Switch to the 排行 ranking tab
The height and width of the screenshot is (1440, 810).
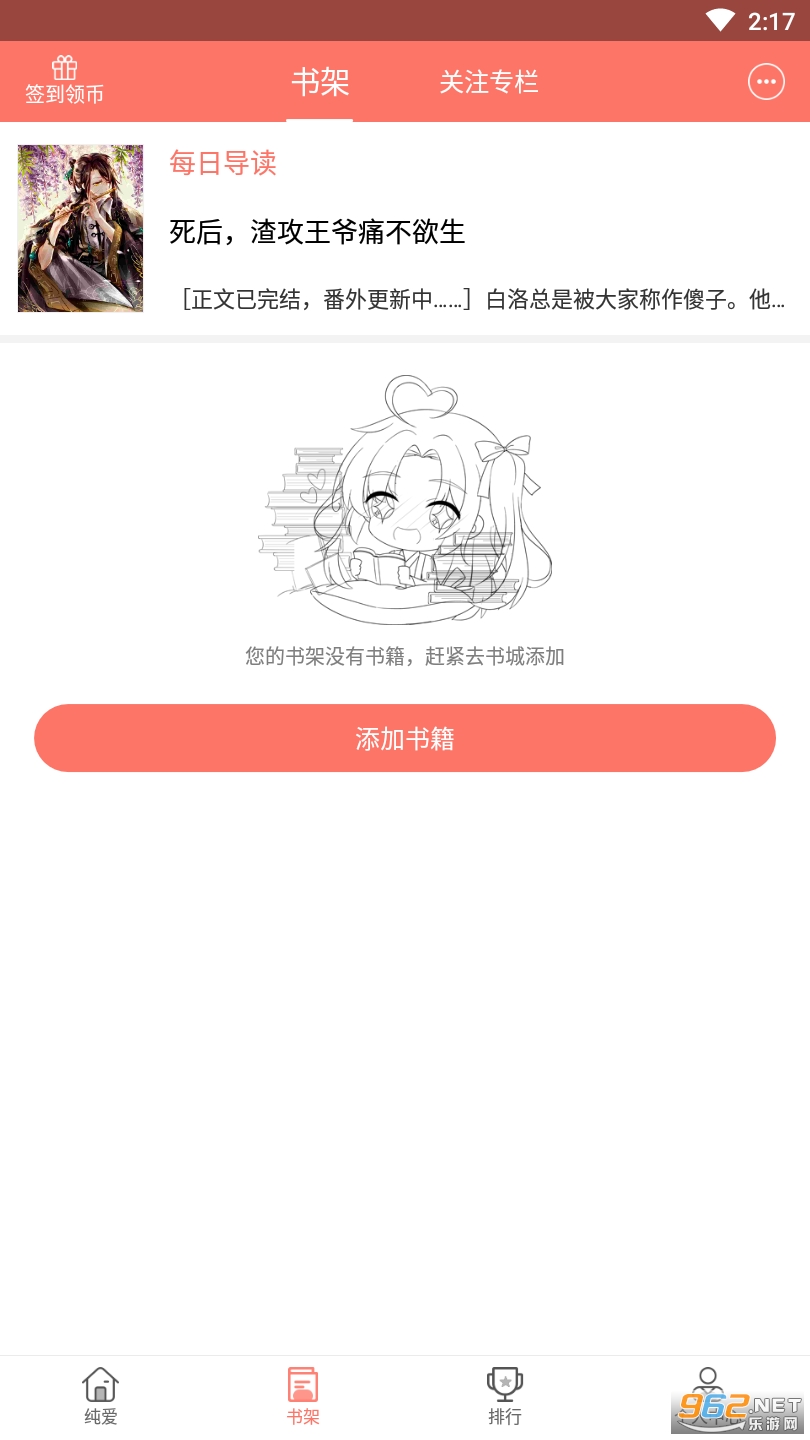pos(505,1396)
